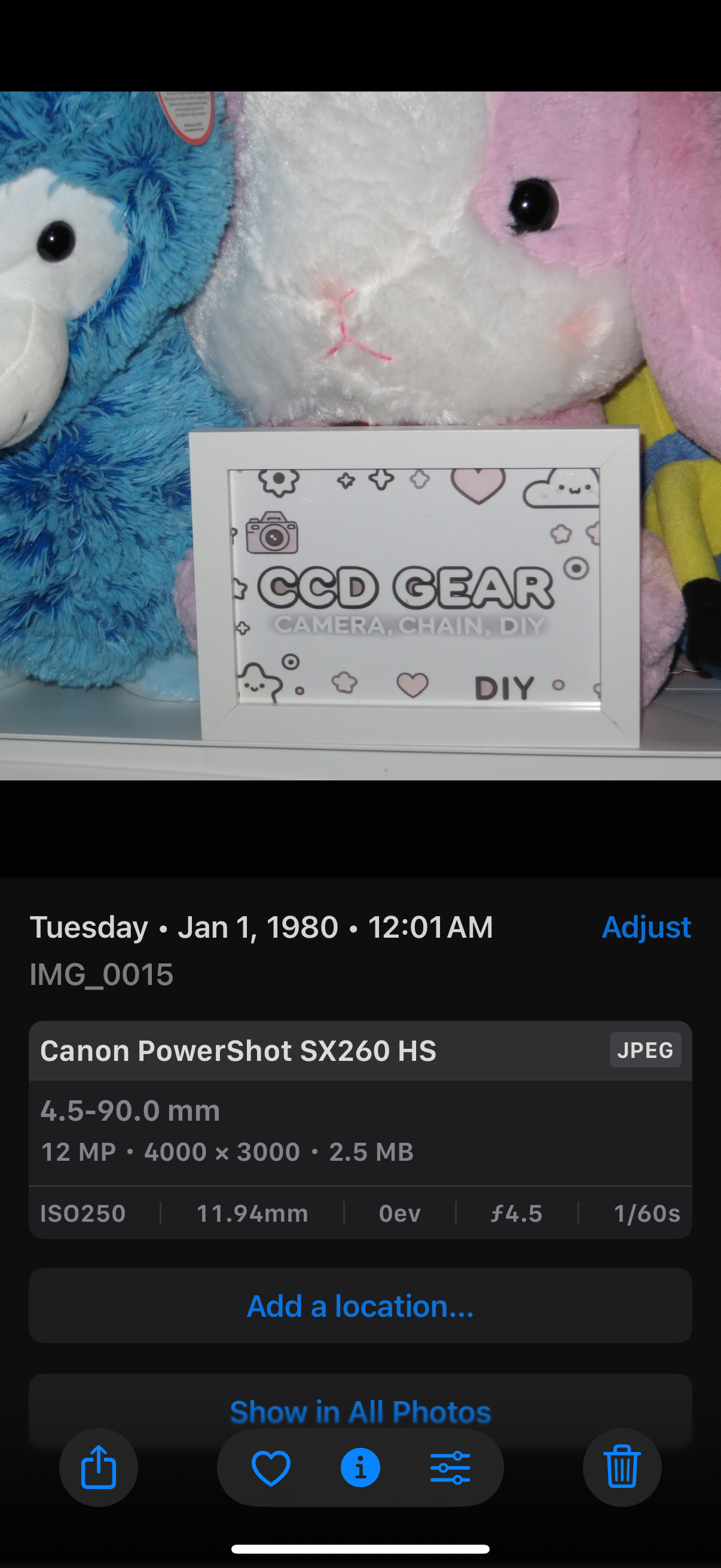Screen dimensions: 721x1568
Task: Tap Adjust to change date and time
Action: [646, 928]
